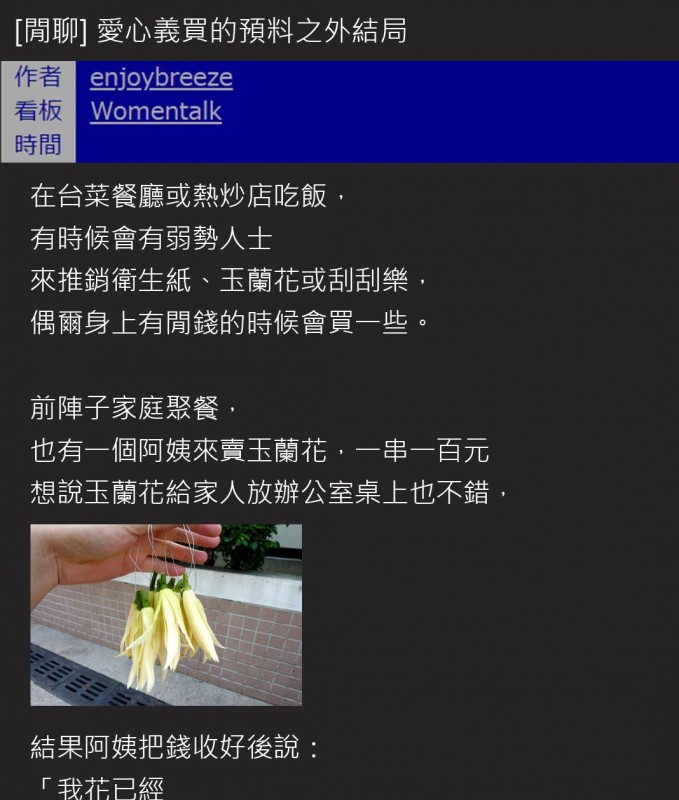This screenshot has height=800, width=679.
Task: Open the Womentalk board link
Action: pyautogui.click(x=156, y=111)
